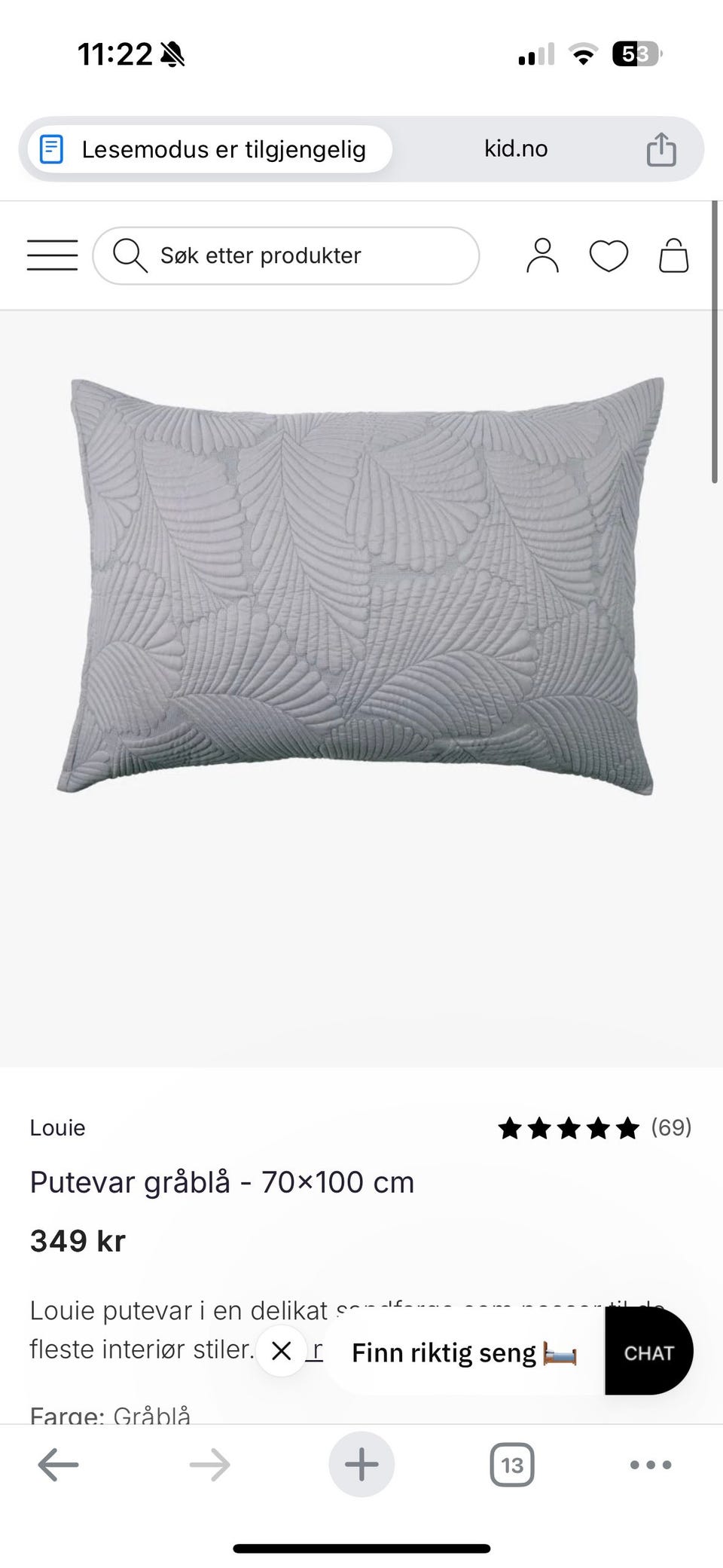This screenshot has width=723, height=1568.
Task: Start a chat with customer service
Action: pos(648,1353)
